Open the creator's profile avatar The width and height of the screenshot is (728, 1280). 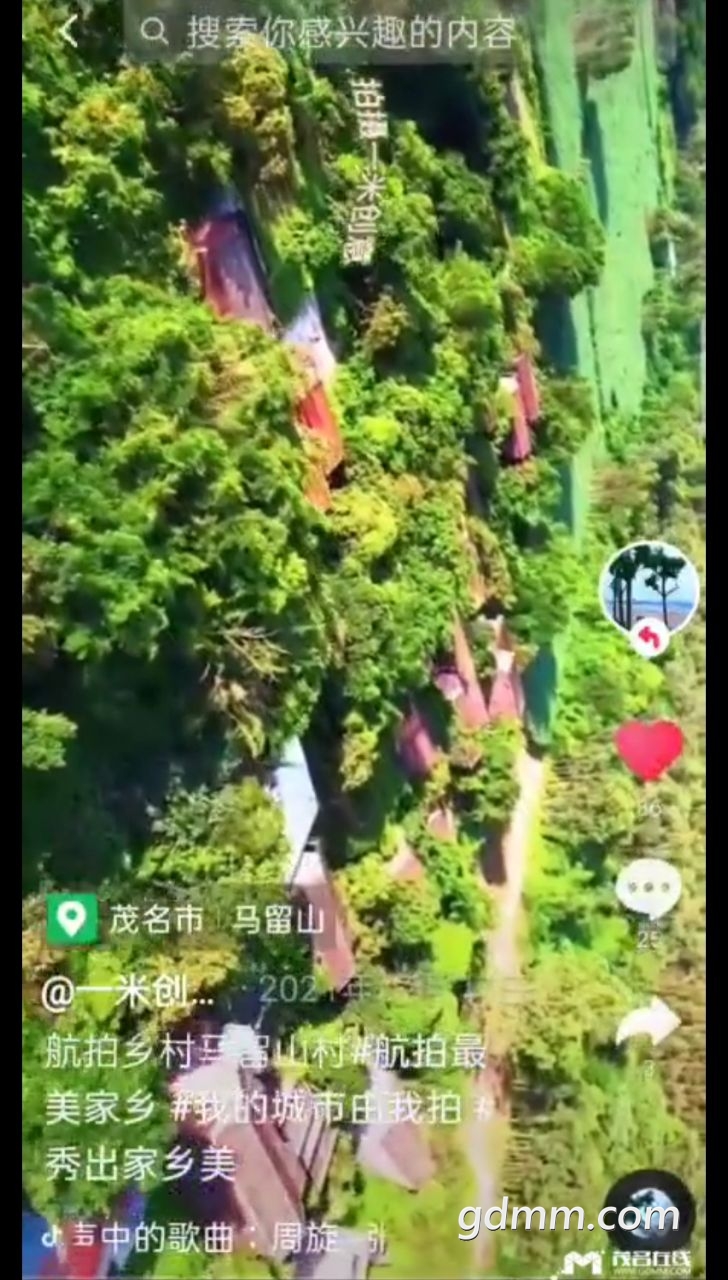click(x=648, y=588)
